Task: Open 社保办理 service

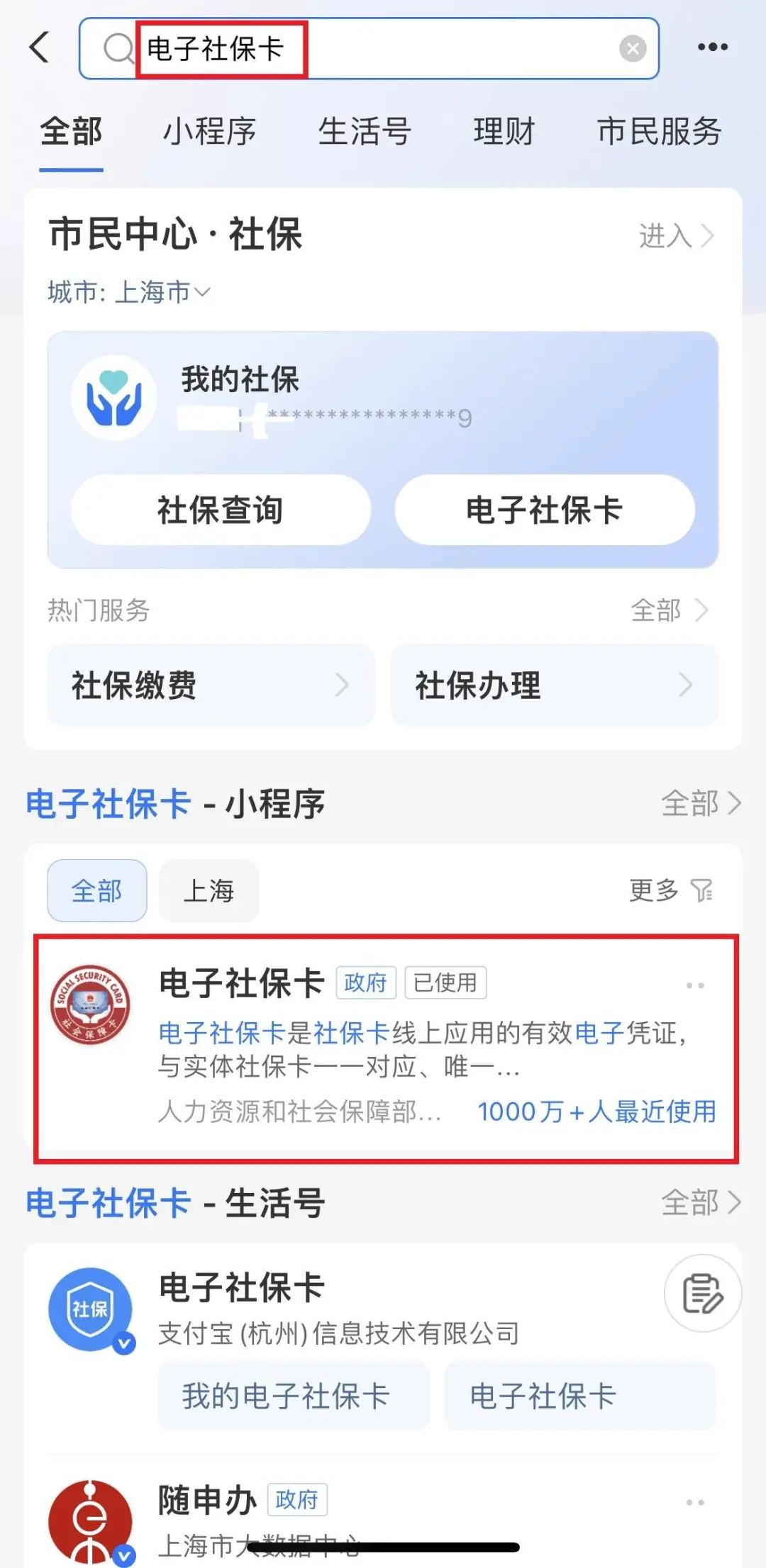Action: [x=554, y=685]
